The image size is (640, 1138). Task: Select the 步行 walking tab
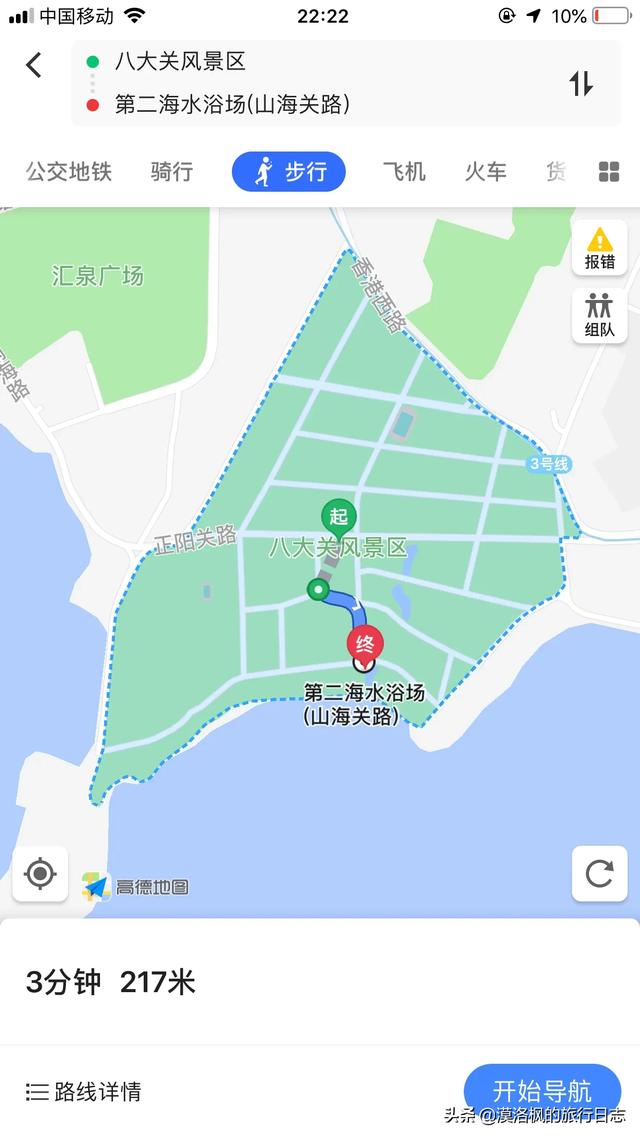coord(289,172)
